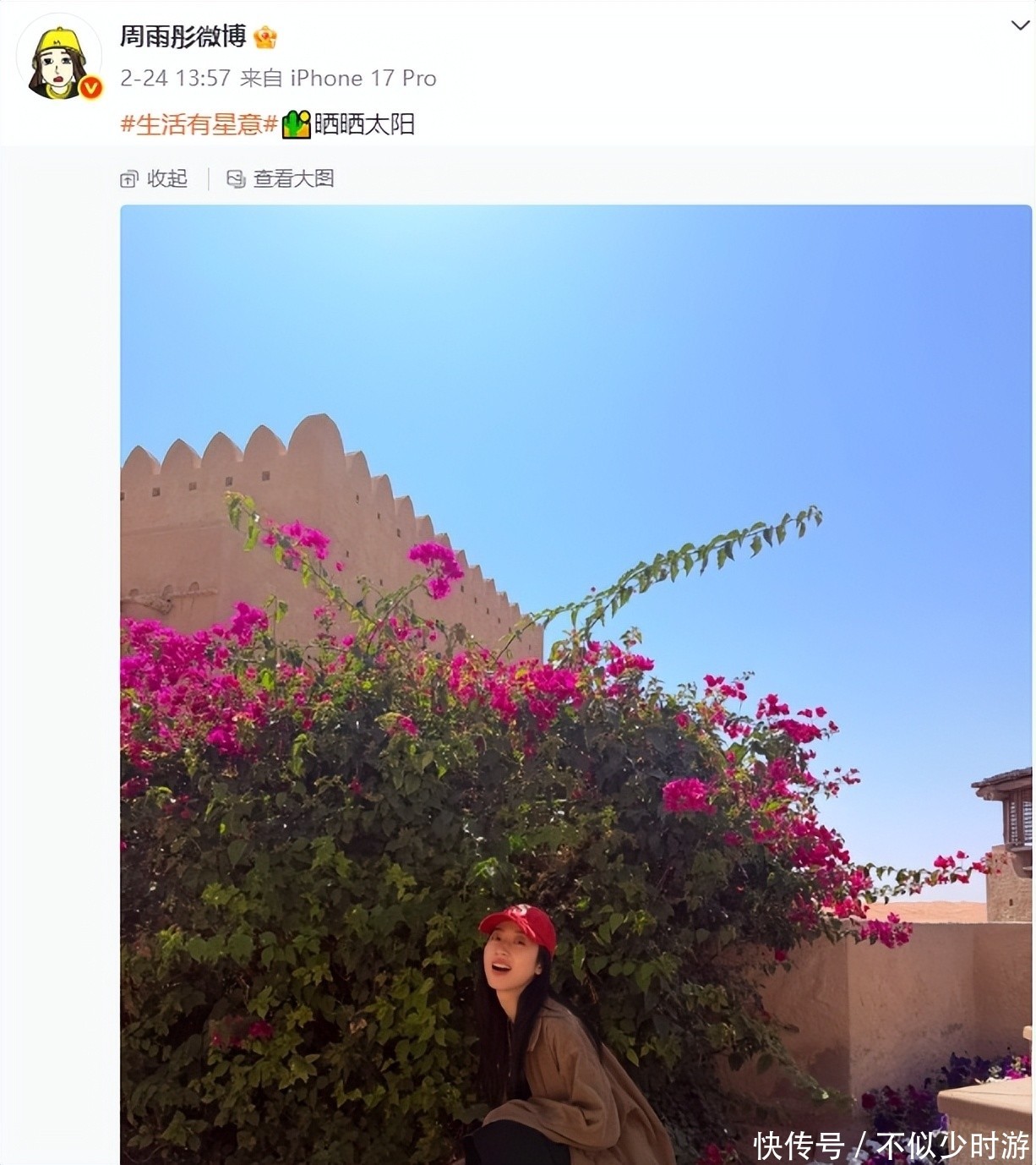Tap the expanded post photo
The image size is (1036, 1165).
(575, 676)
